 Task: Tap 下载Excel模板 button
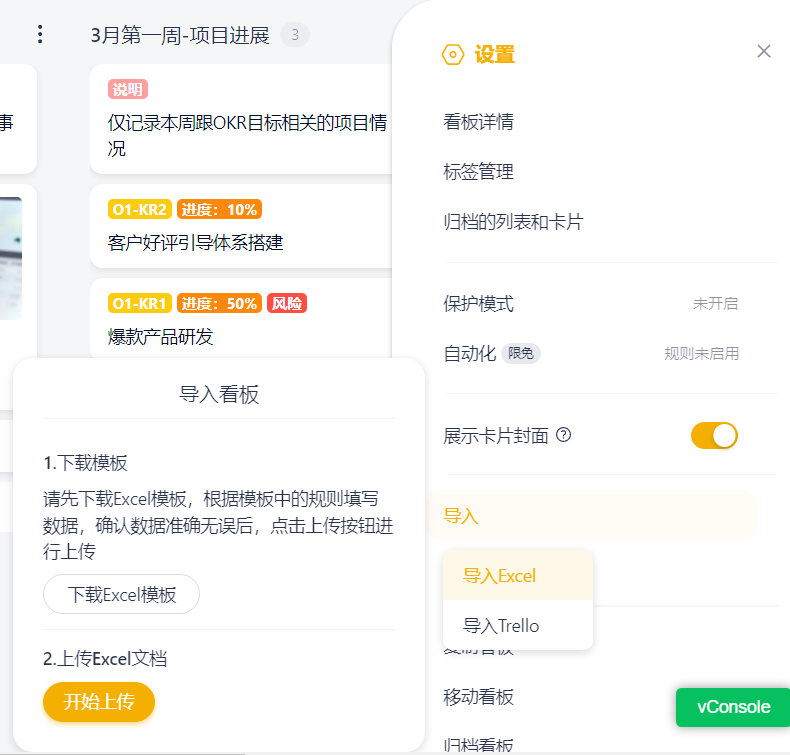pyautogui.click(x=122, y=594)
